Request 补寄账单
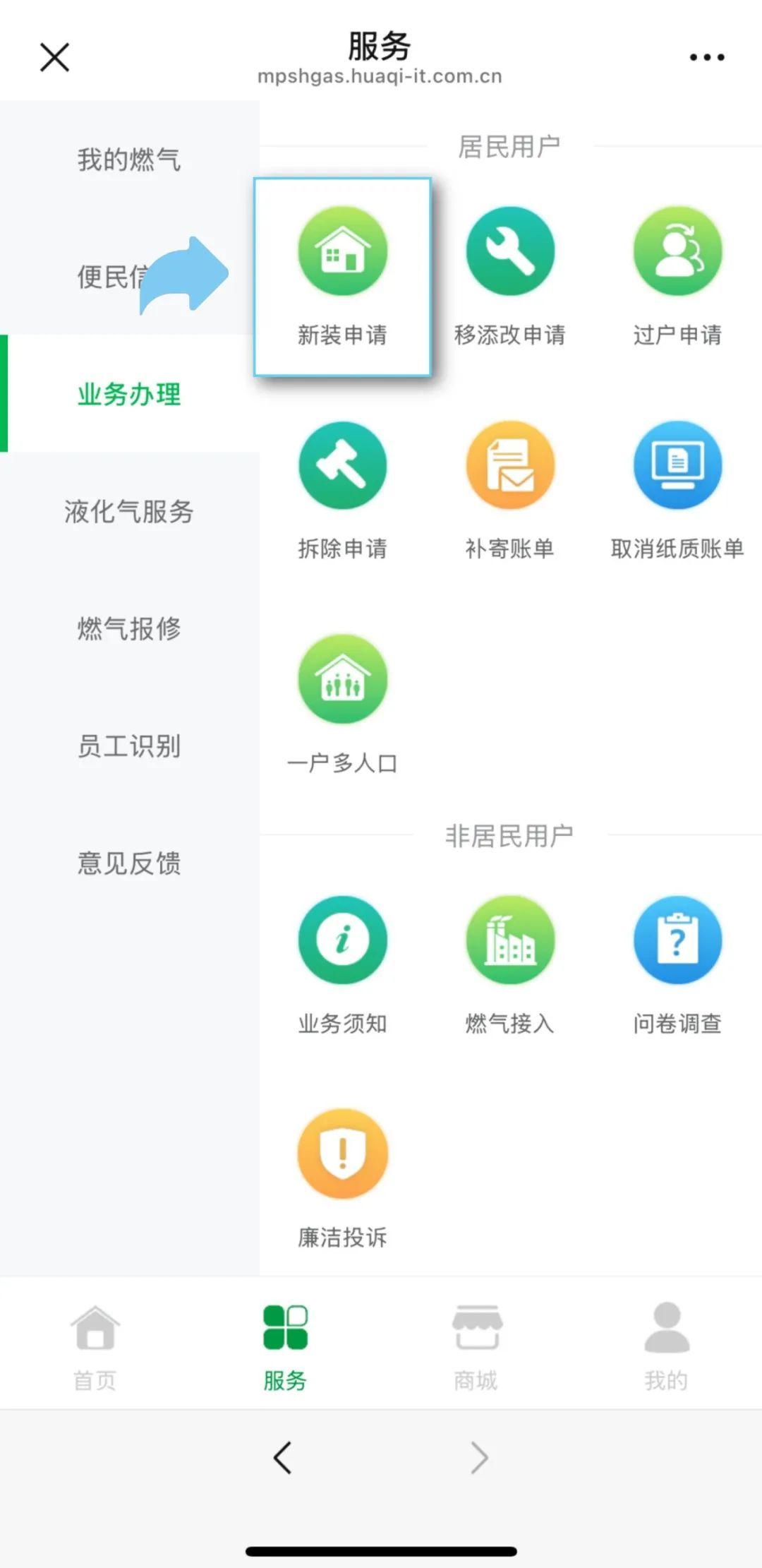The height and width of the screenshot is (1568, 762). [509, 491]
